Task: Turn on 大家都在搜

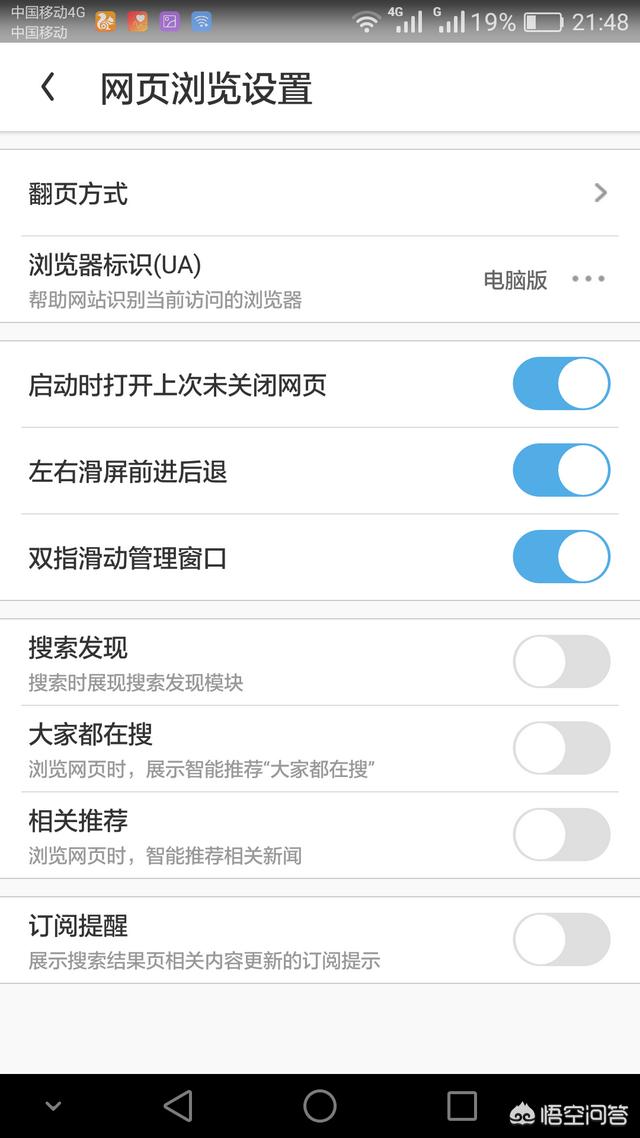Action: pos(561,748)
